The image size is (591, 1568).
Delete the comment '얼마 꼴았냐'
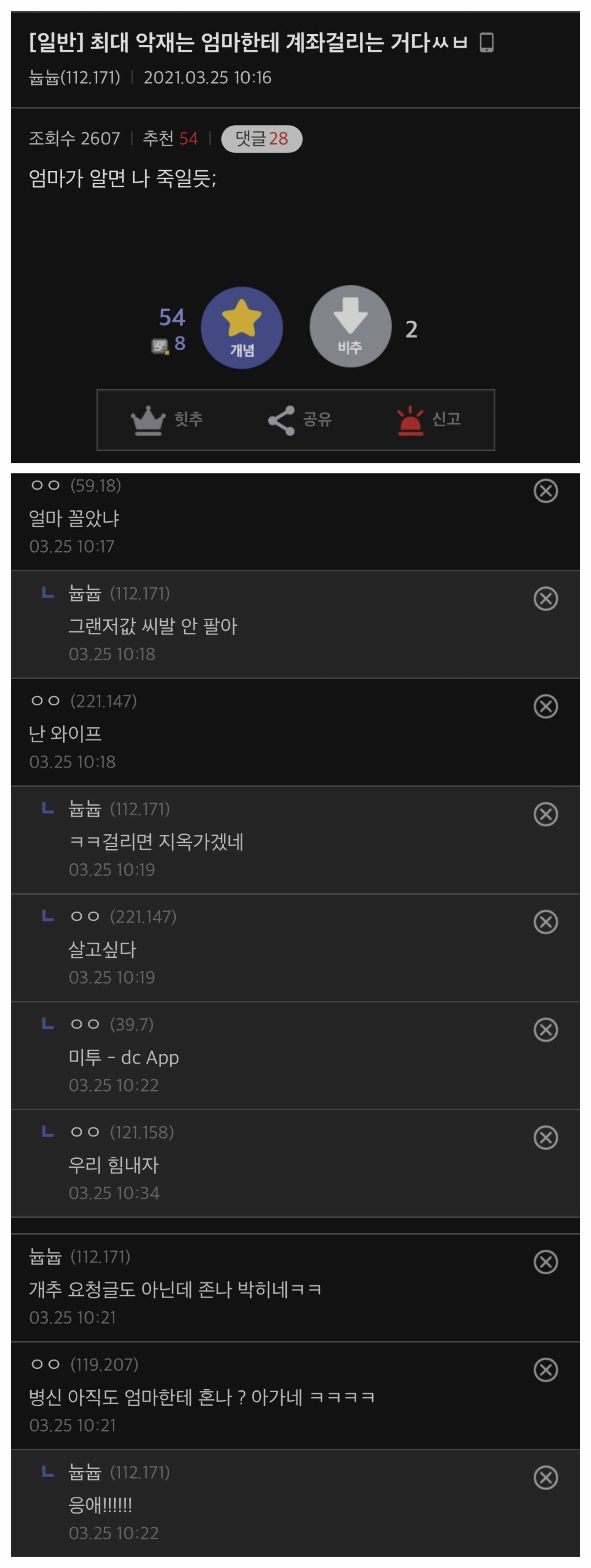[x=545, y=491]
